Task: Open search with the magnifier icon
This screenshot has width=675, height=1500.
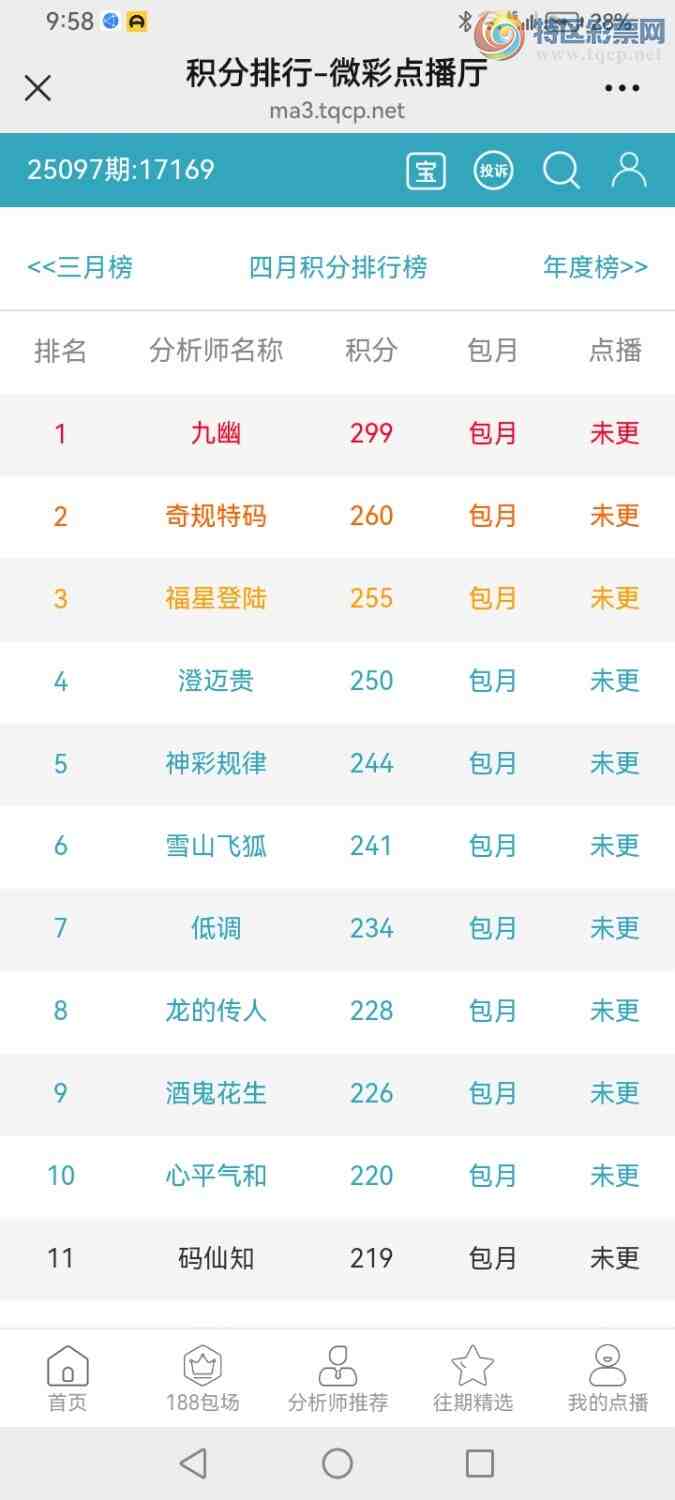Action: coord(561,171)
